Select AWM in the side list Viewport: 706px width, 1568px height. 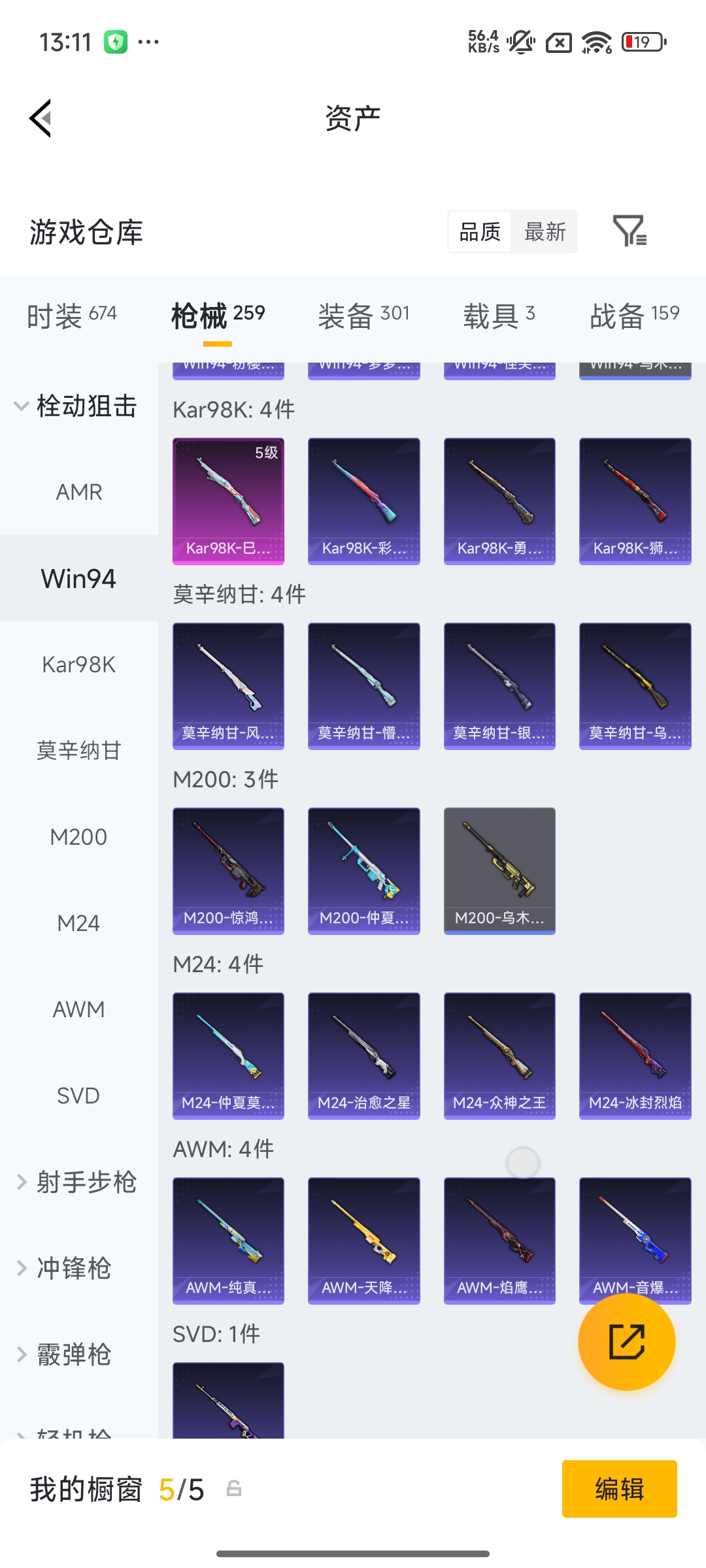click(78, 1009)
